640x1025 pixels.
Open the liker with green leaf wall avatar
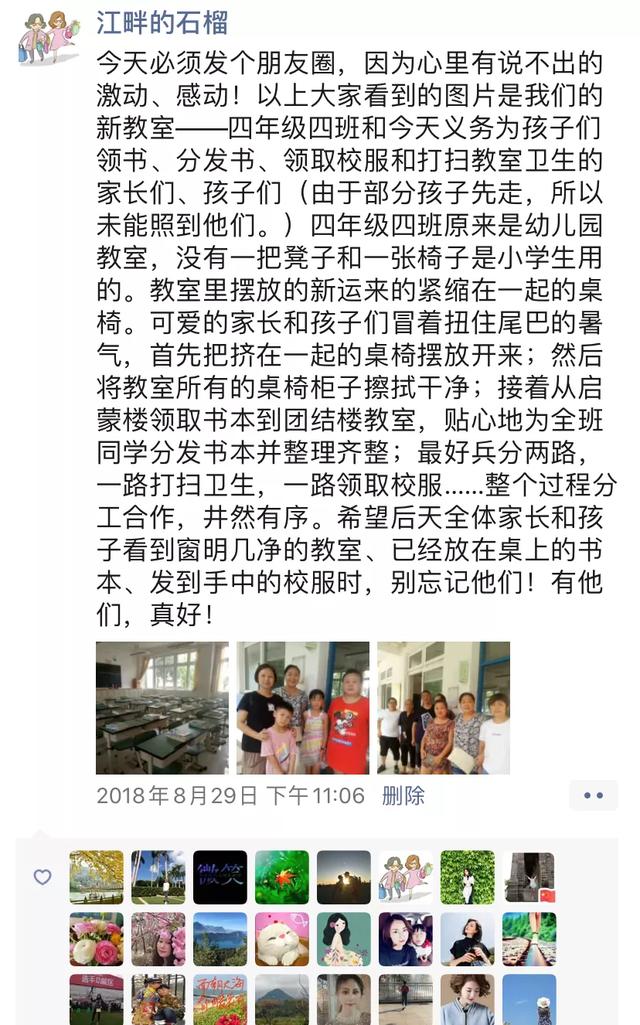[467, 877]
